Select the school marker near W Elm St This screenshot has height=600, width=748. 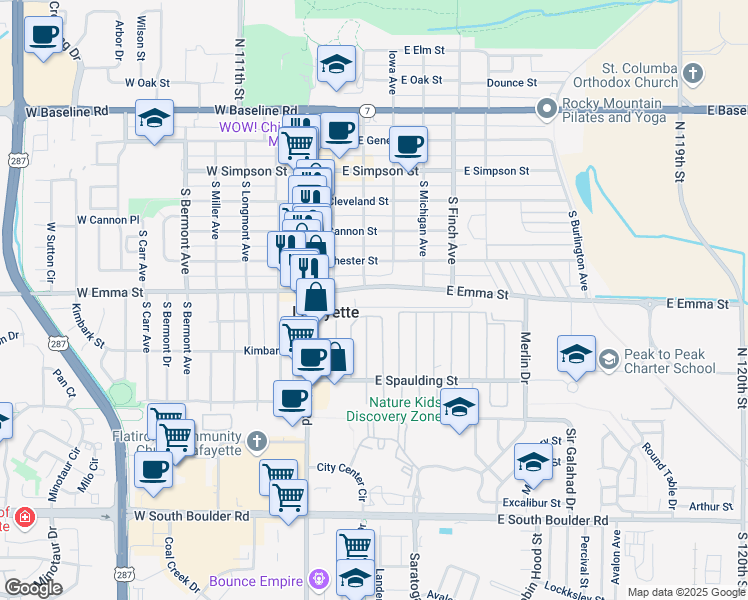coord(336,64)
